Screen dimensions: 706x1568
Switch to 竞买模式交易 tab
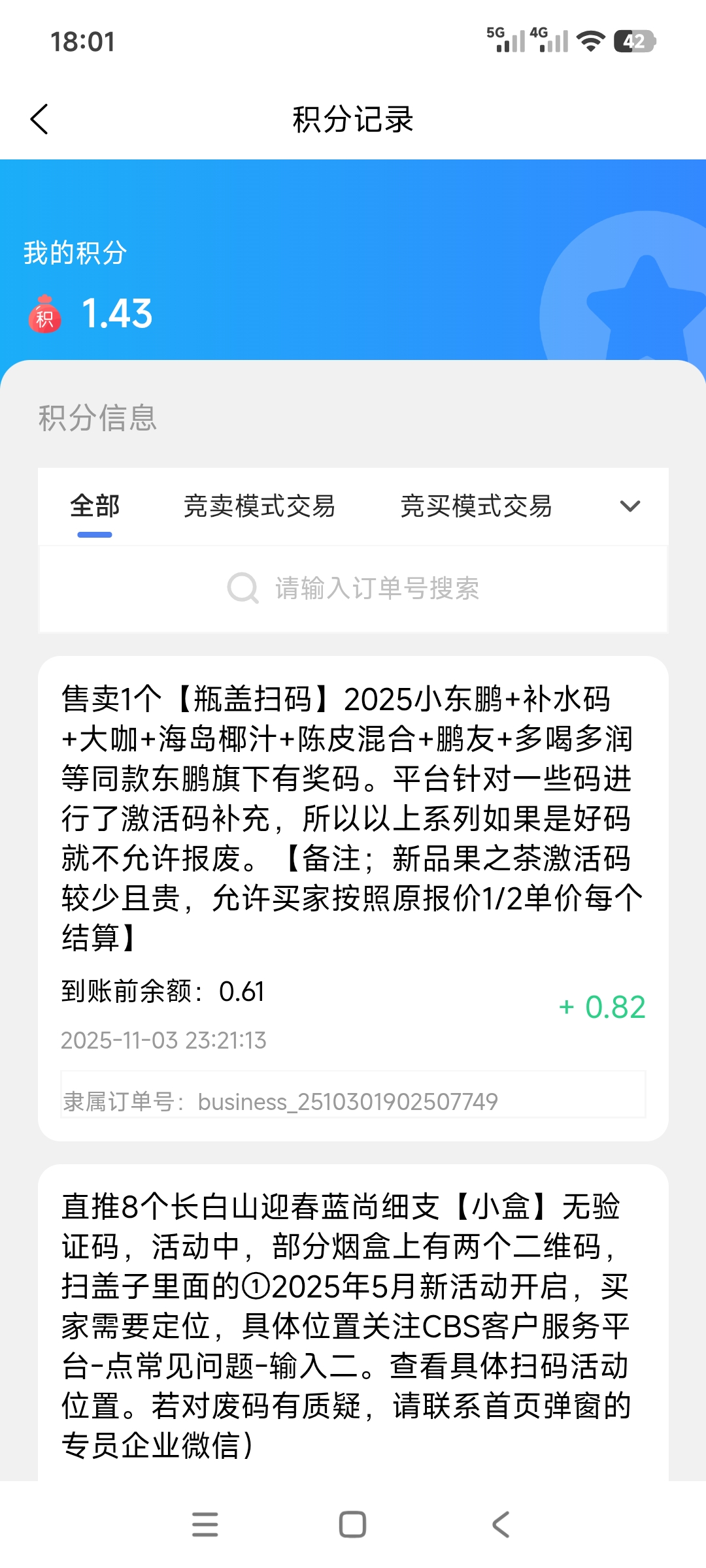tap(476, 506)
